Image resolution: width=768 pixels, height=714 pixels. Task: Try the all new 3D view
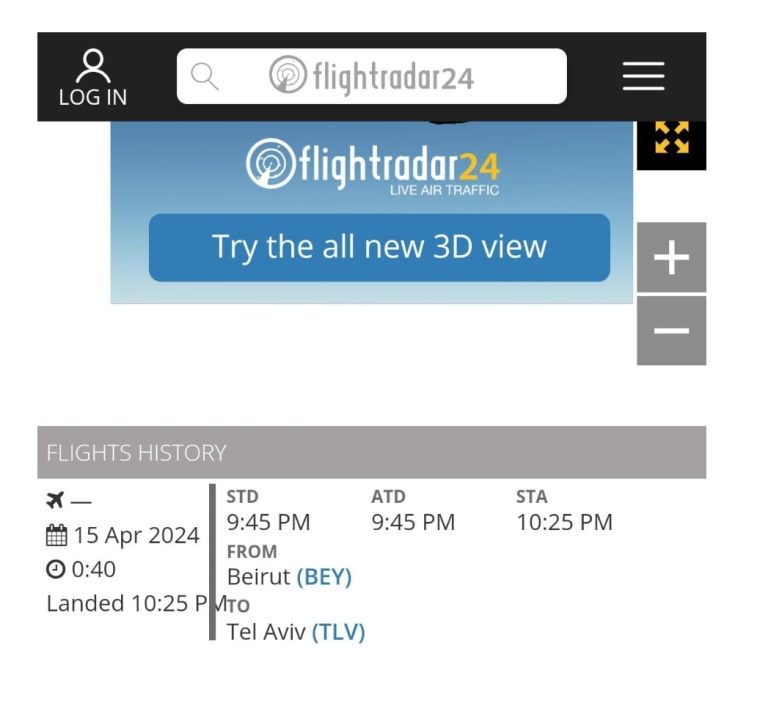(x=379, y=247)
